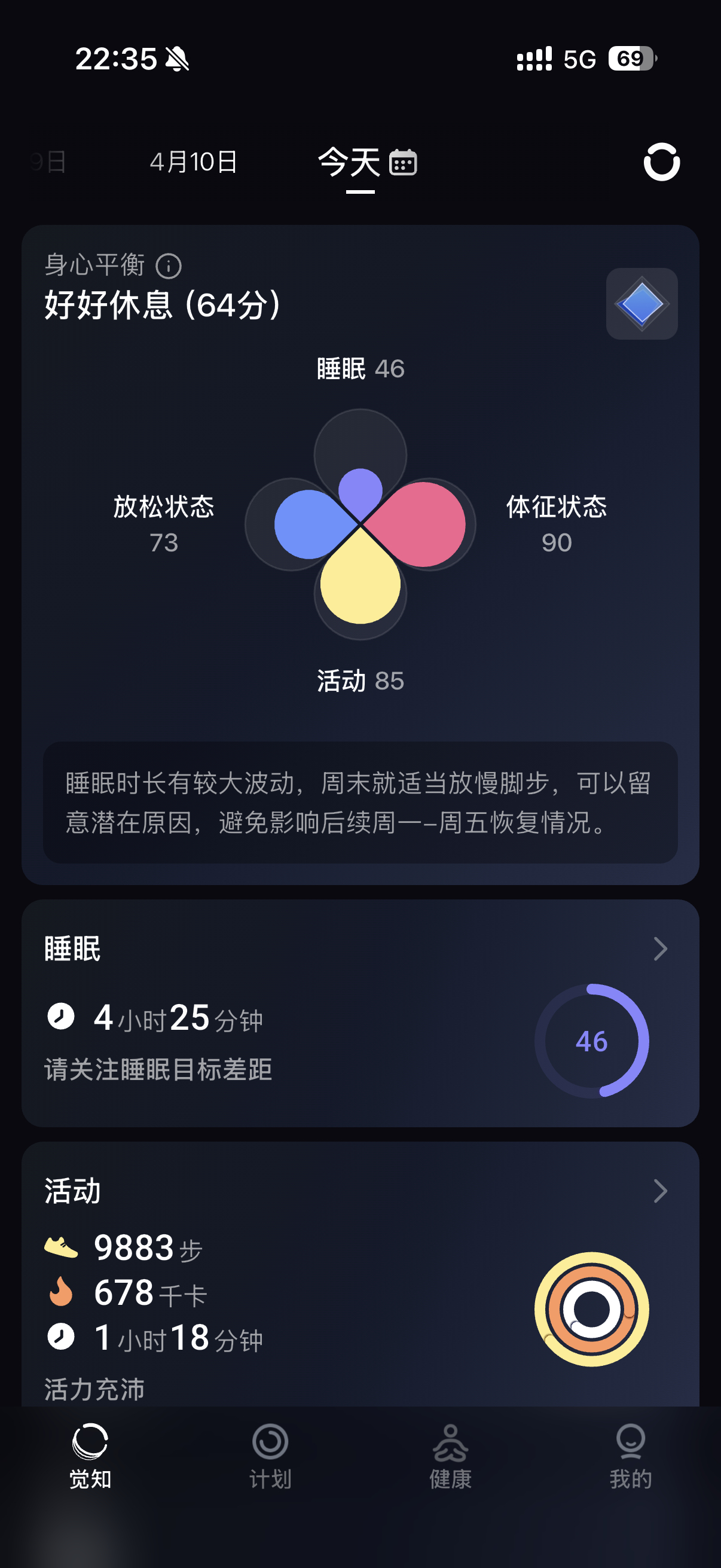This screenshot has height=1568, width=721.
Task: Select the blue diamond badge on balance card
Action: click(642, 303)
